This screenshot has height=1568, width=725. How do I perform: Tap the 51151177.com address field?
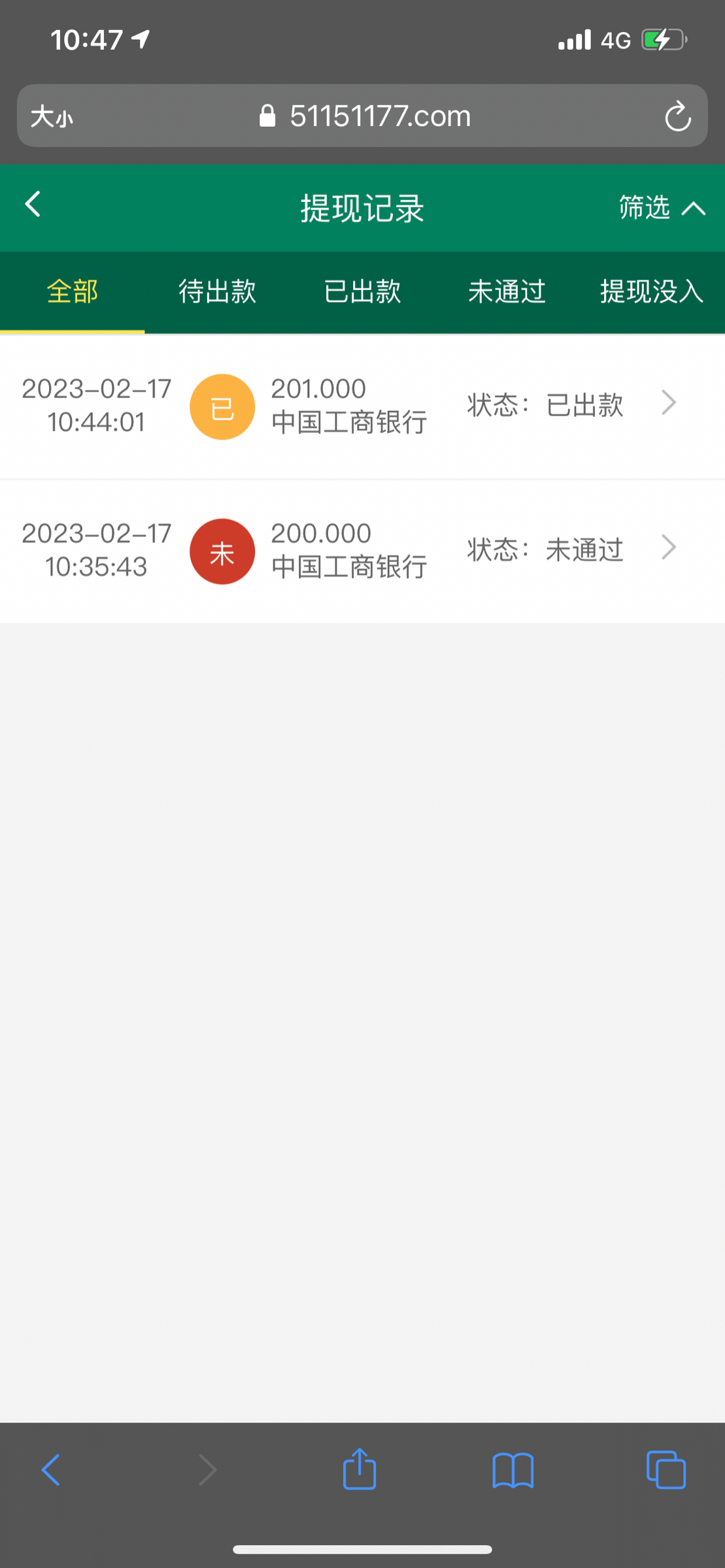point(379,115)
